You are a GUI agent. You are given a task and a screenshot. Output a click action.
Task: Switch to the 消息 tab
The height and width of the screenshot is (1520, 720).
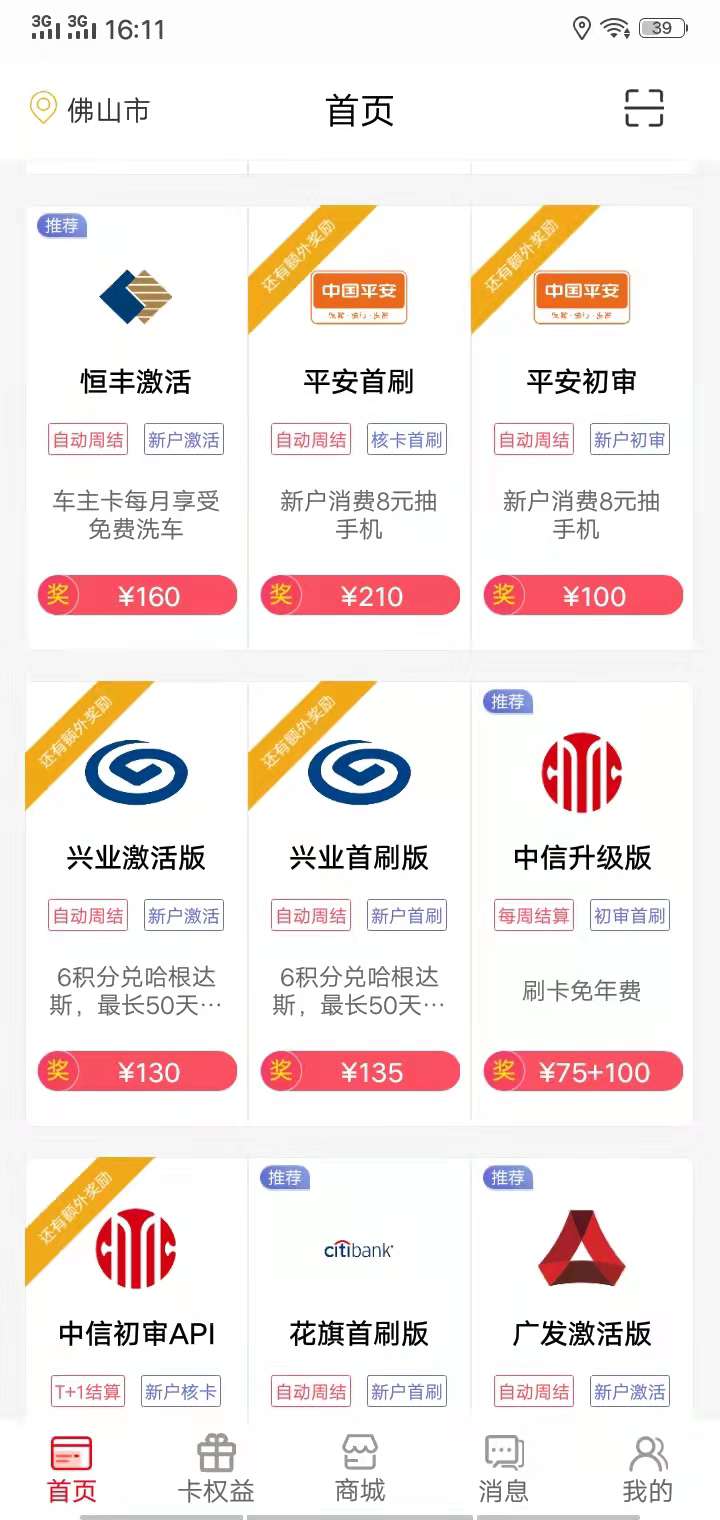504,1468
